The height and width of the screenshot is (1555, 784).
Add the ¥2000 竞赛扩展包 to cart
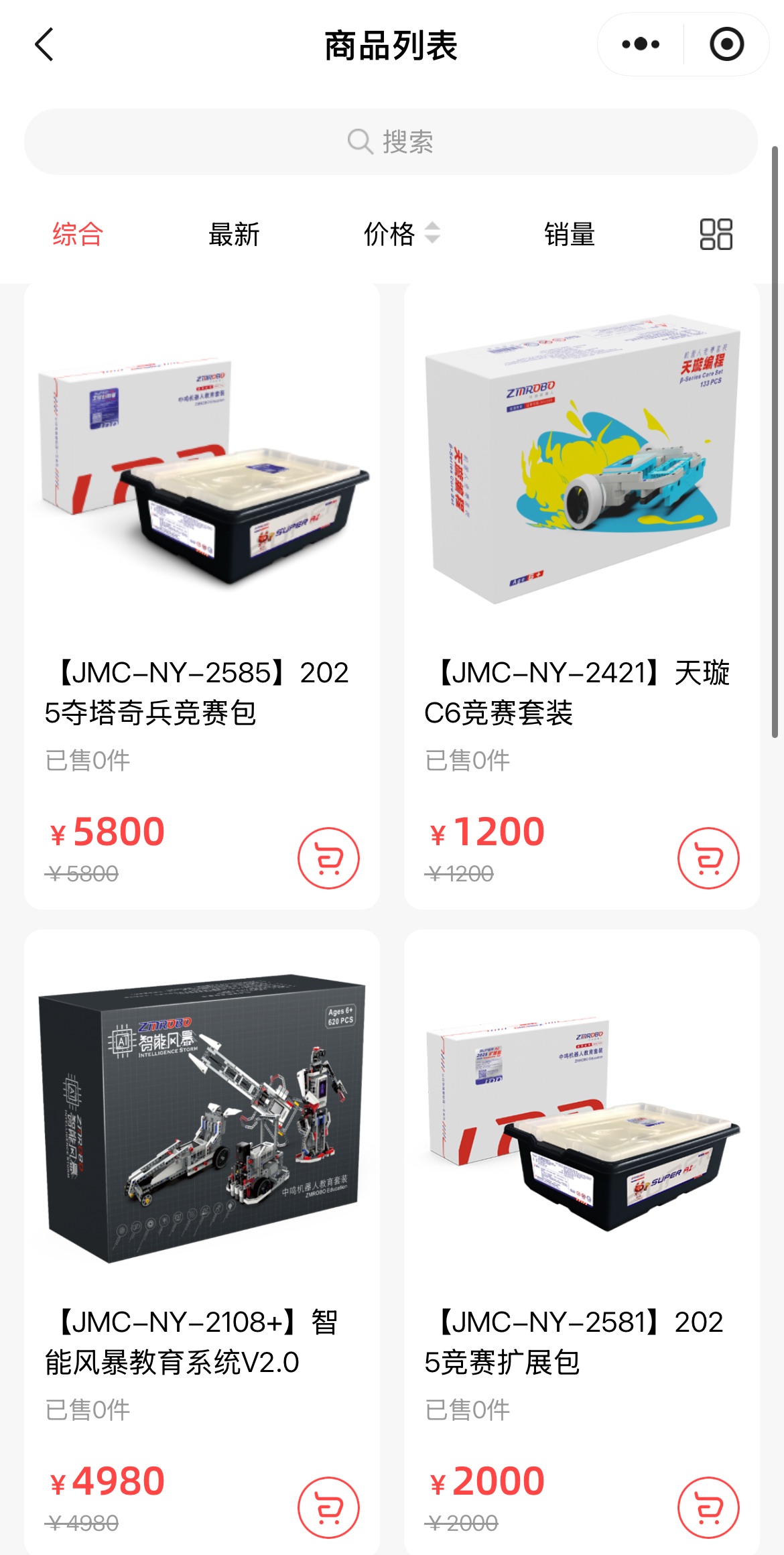point(708,1507)
